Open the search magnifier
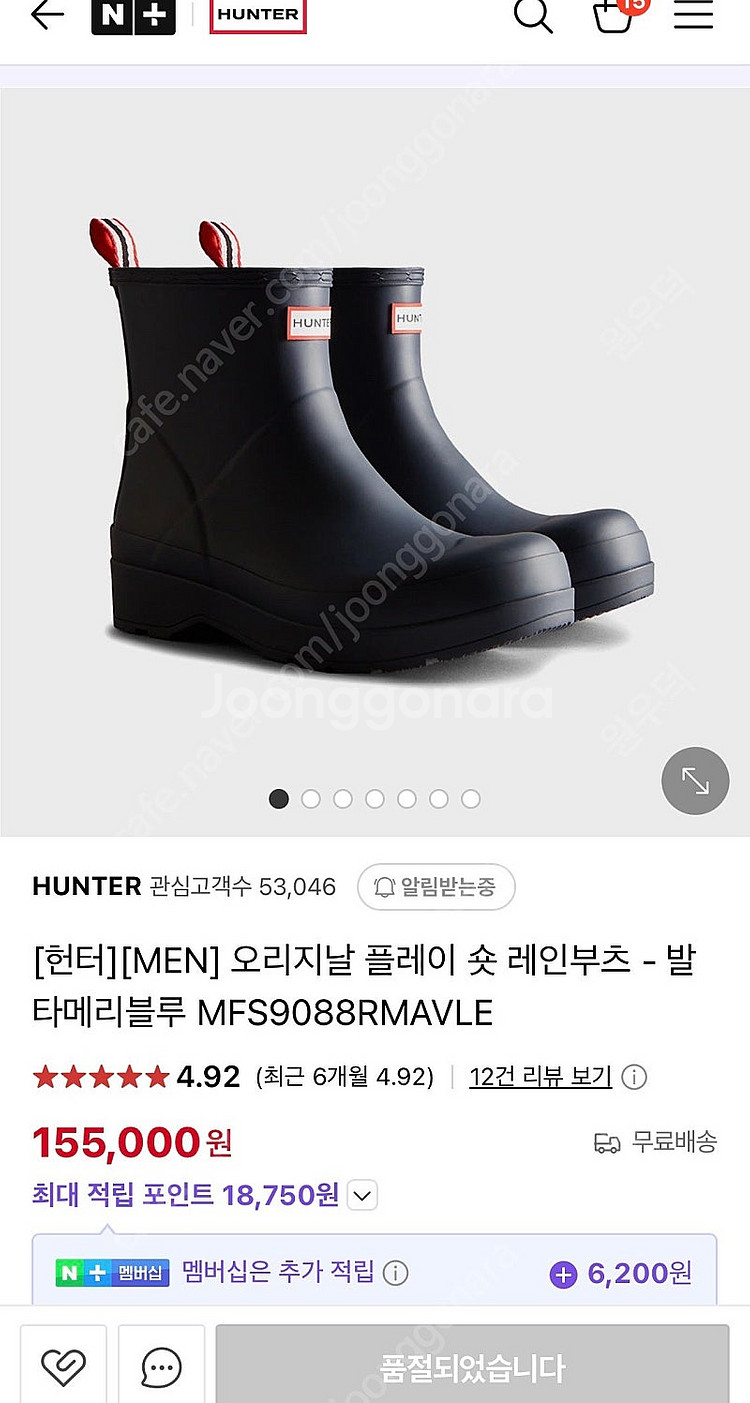Screen dimensions: 750x1403 [533, 15]
